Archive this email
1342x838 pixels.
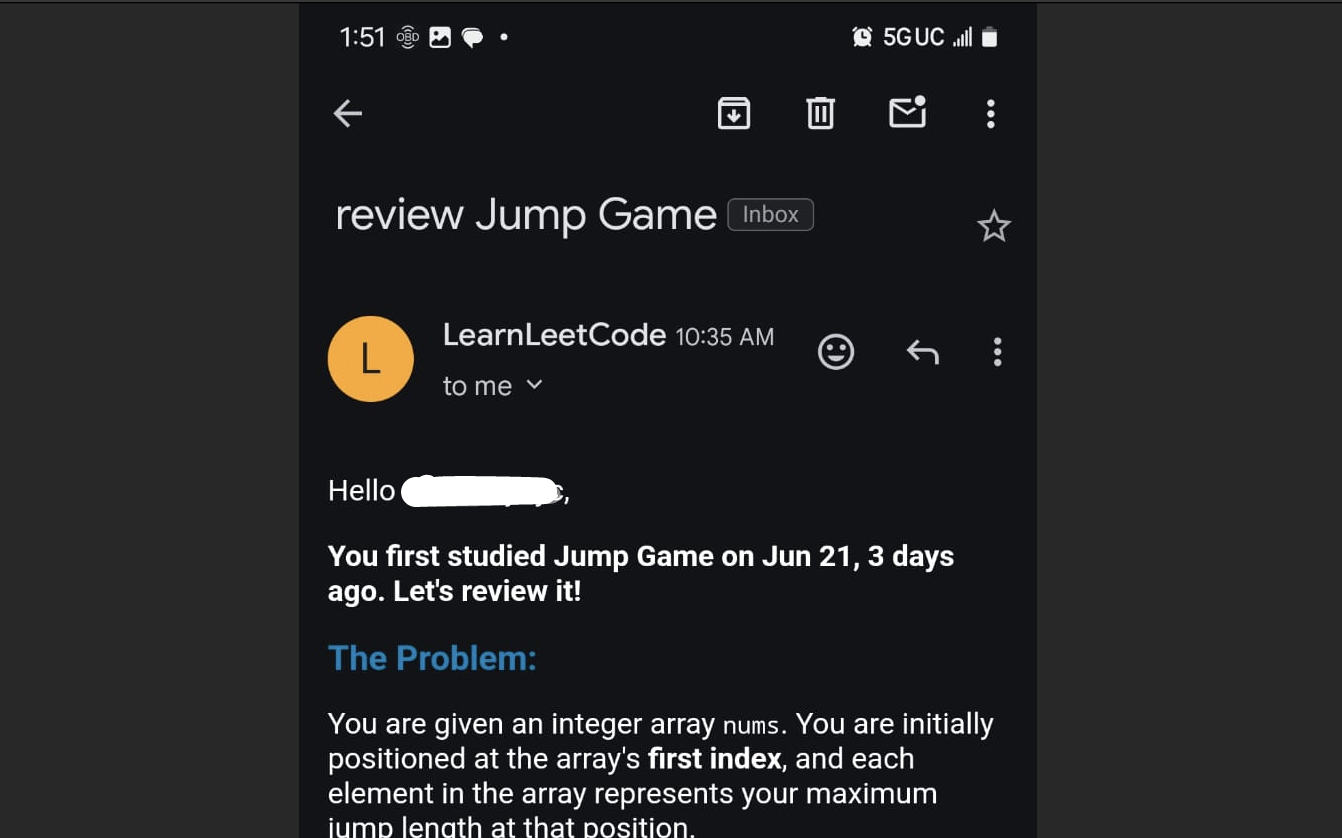pyautogui.click(x=734, y=114)
